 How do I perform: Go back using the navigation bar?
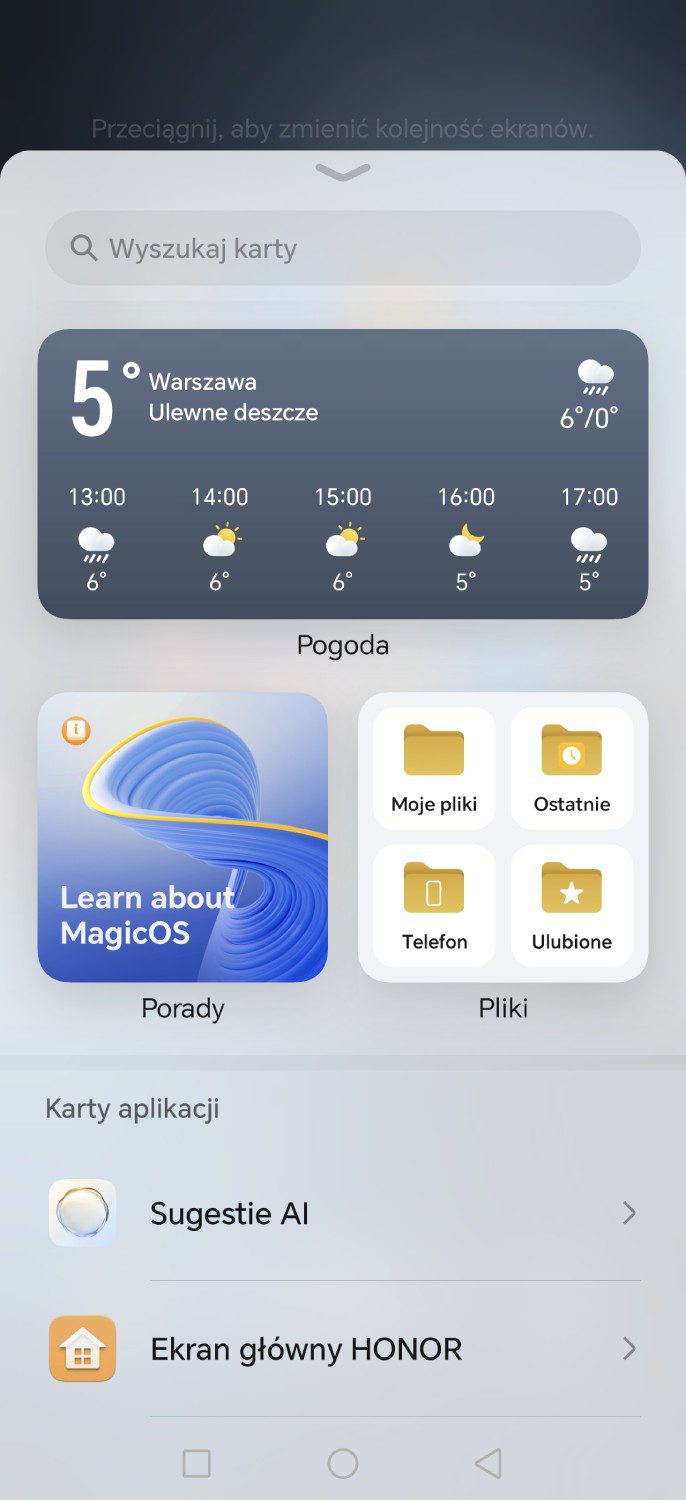click(488, 1464)
